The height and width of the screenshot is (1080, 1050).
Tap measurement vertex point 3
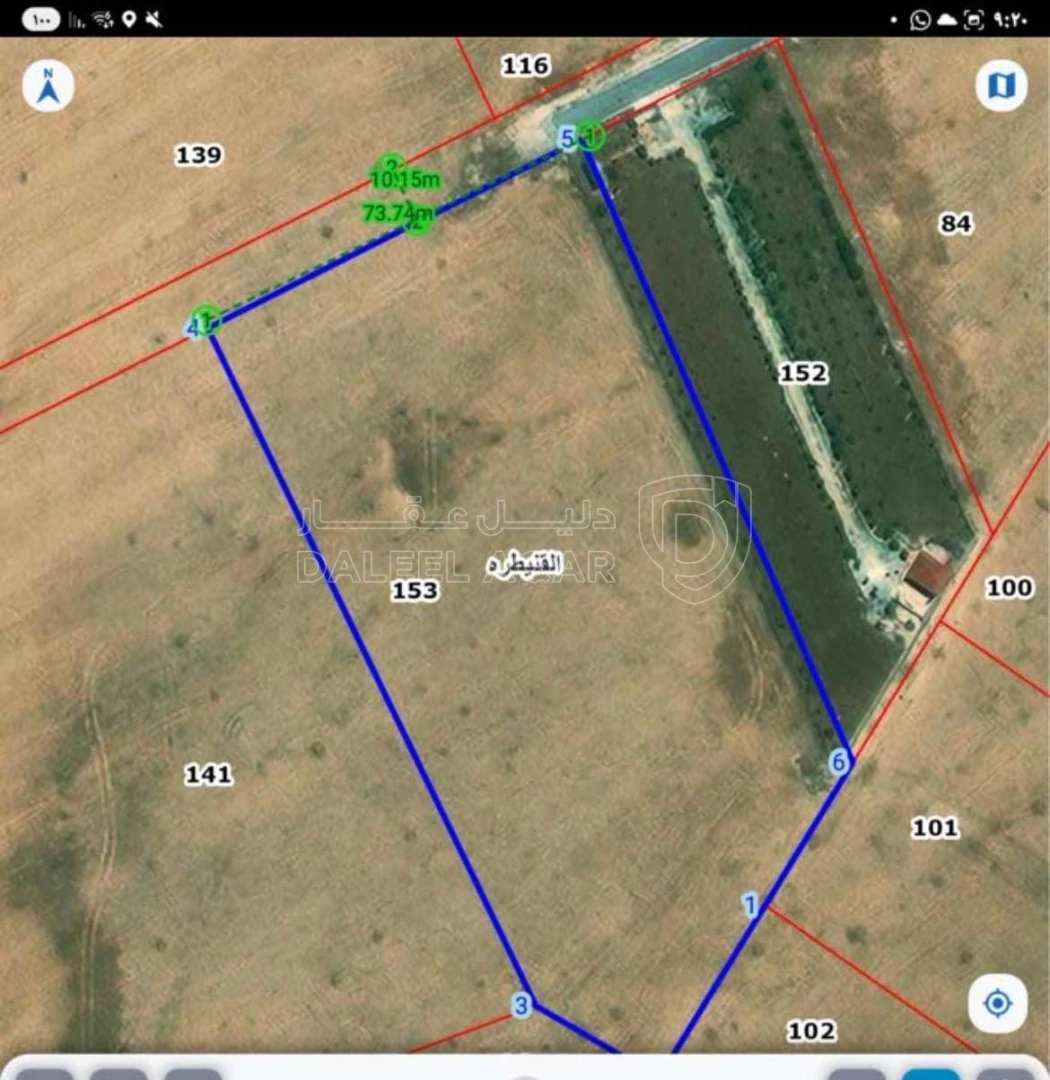521,1004
